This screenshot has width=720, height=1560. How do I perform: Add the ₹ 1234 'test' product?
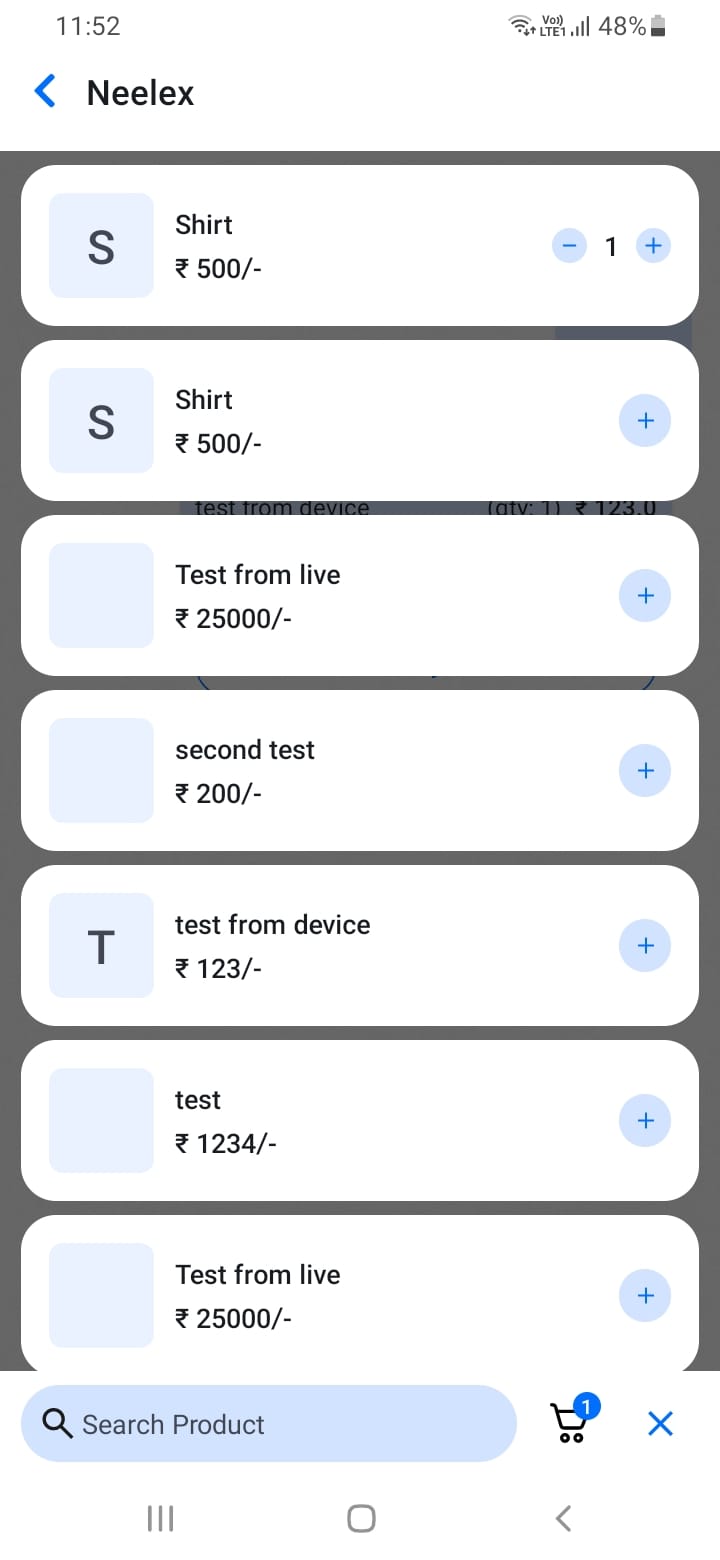coord(645,1121)
